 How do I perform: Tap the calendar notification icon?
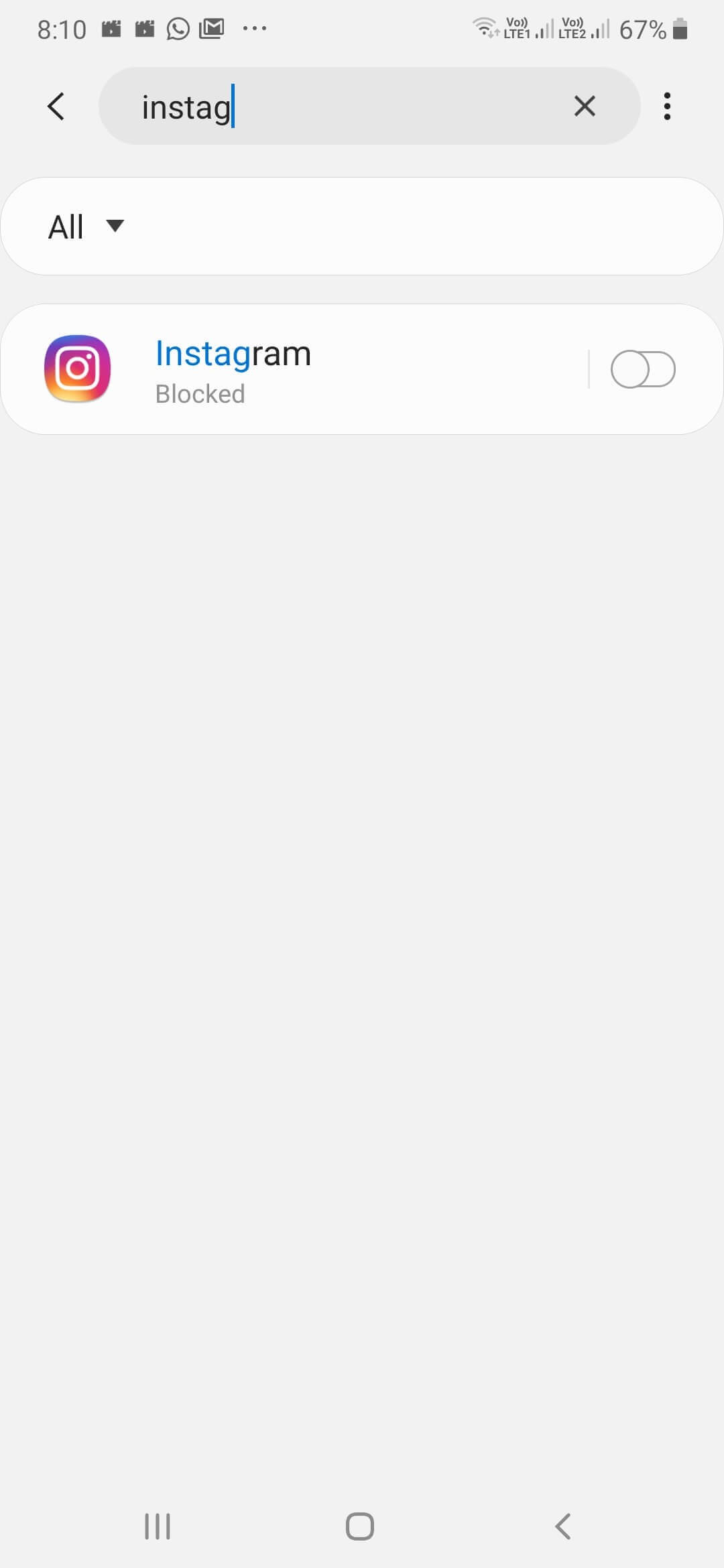111,28
